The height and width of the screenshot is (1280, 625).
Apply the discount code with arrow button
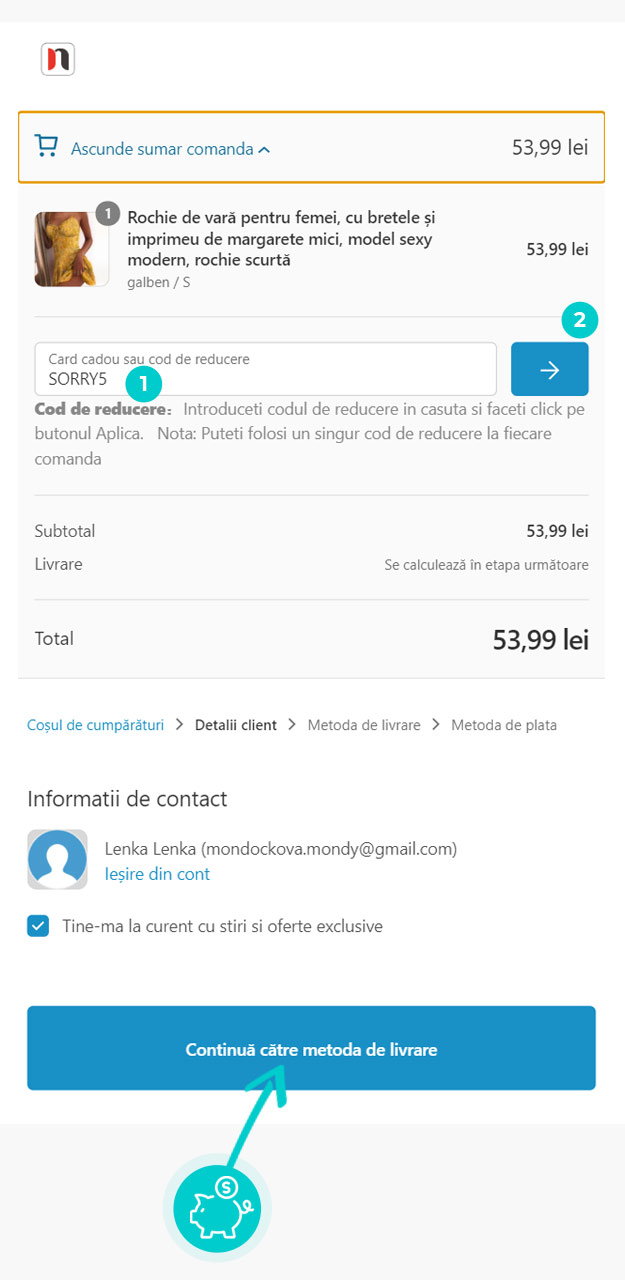(549, 369)
